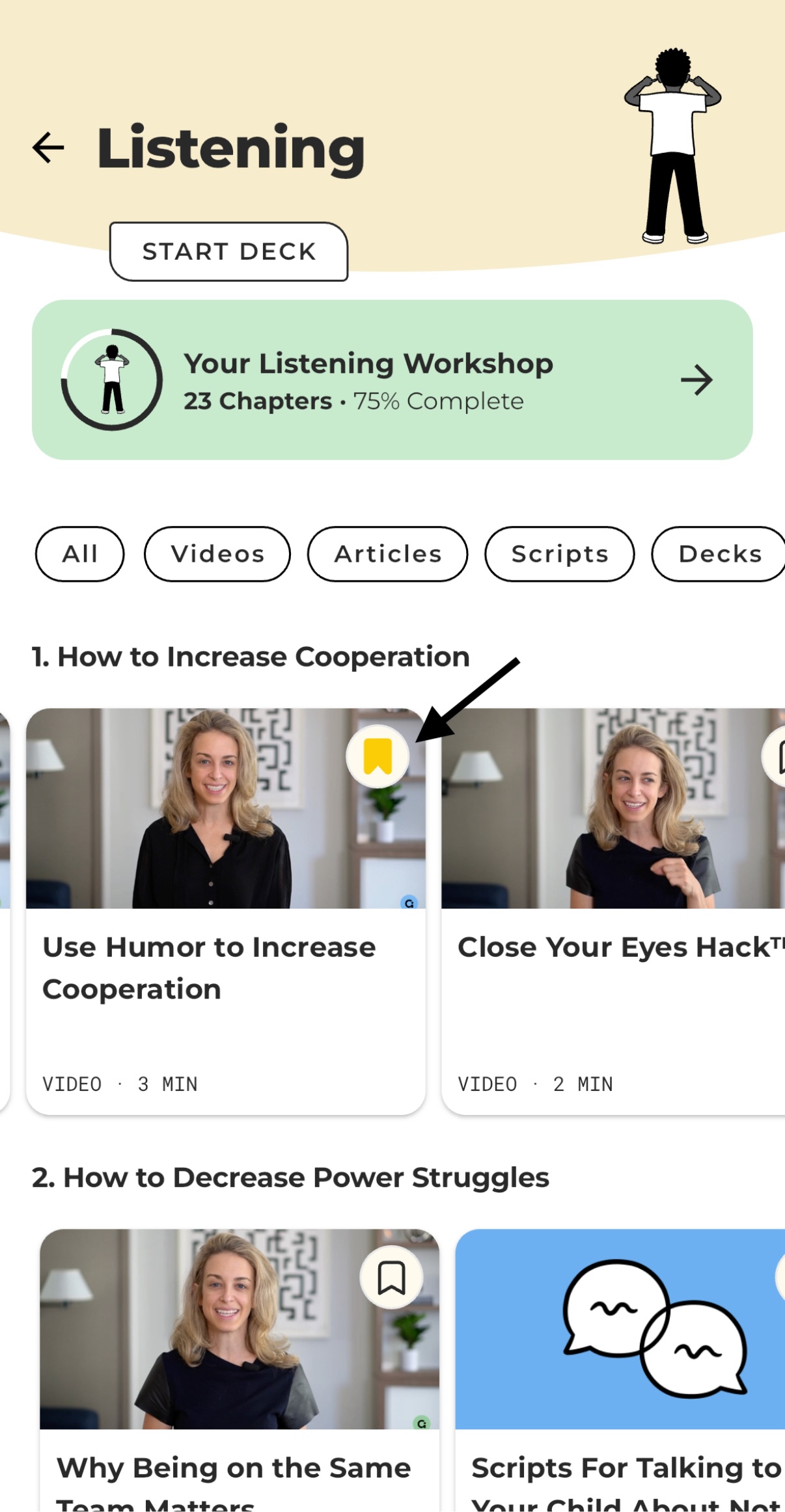Show only Articles
Screen dimensions: 785x1512
[x=388, y=554]
